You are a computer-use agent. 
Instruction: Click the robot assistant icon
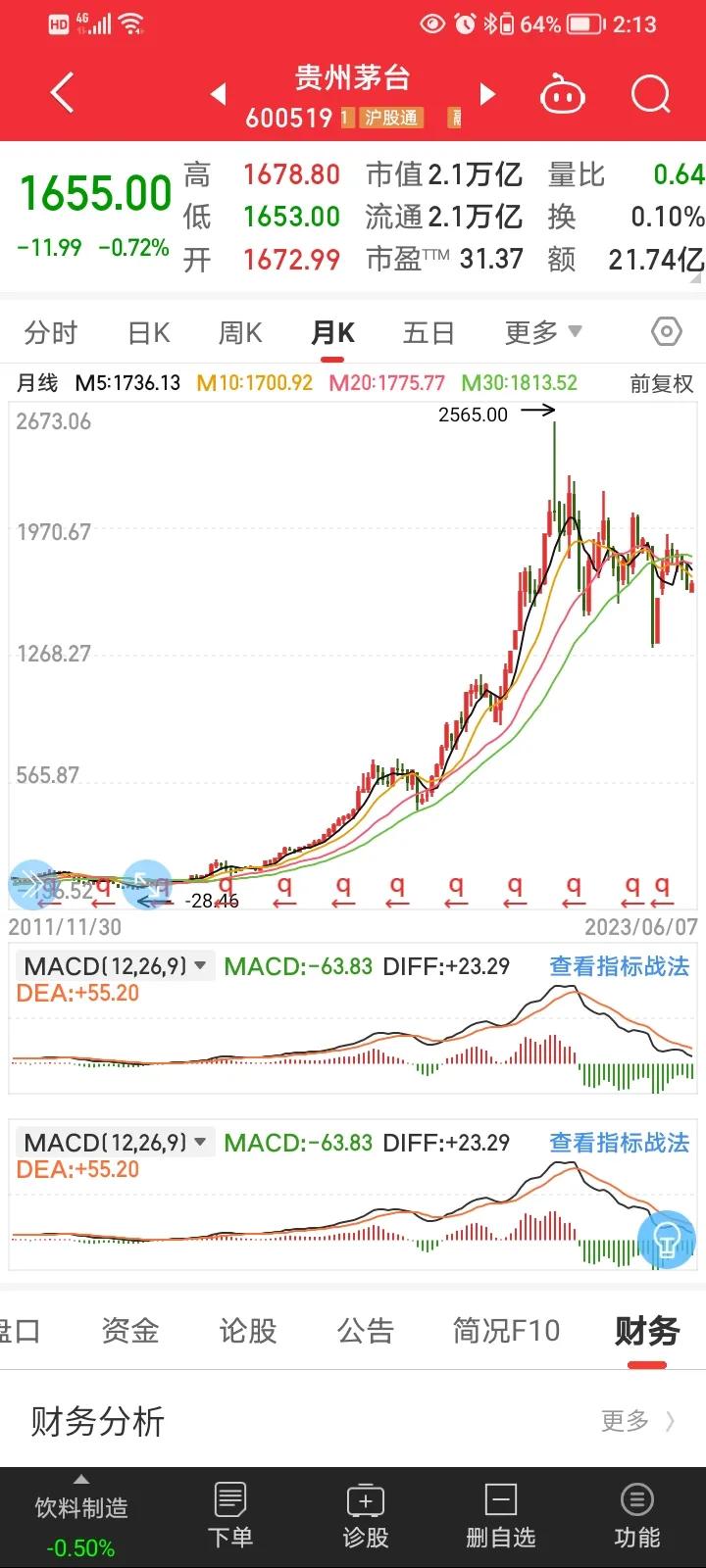[x=562, y=93]
